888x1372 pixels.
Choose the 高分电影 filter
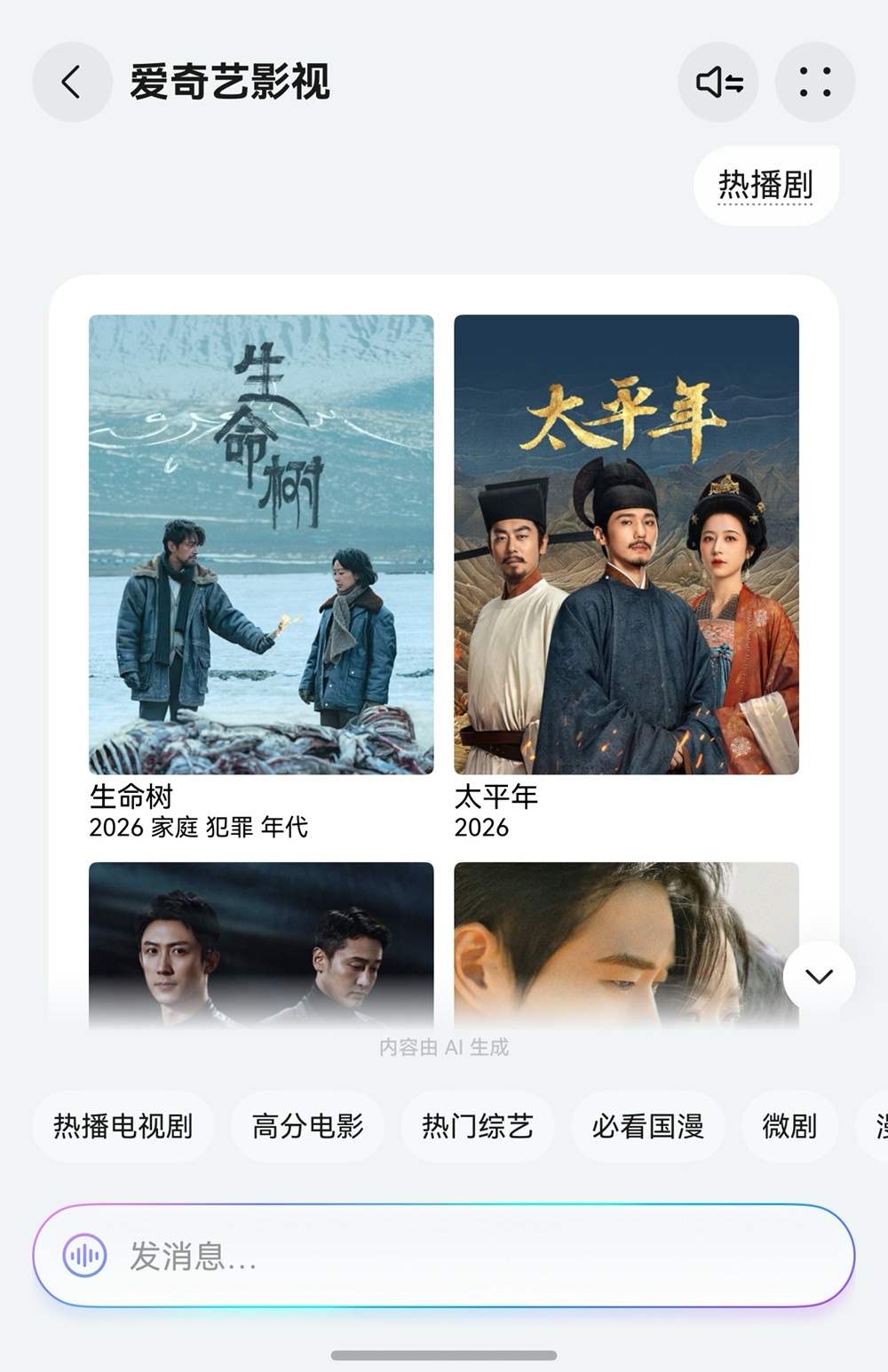pos(307,1126)
